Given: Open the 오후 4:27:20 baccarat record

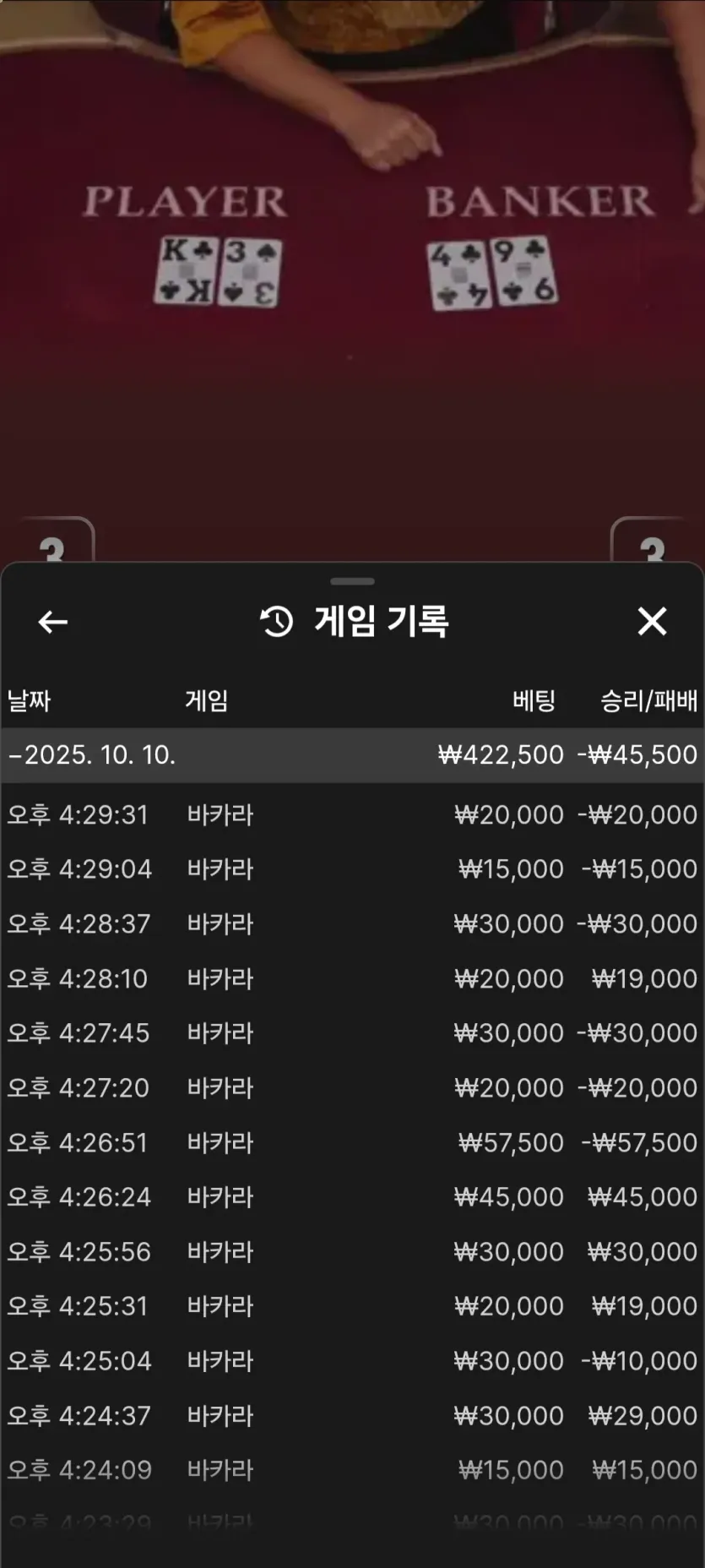Looking at the screenshot, I should coord(352,1087).
